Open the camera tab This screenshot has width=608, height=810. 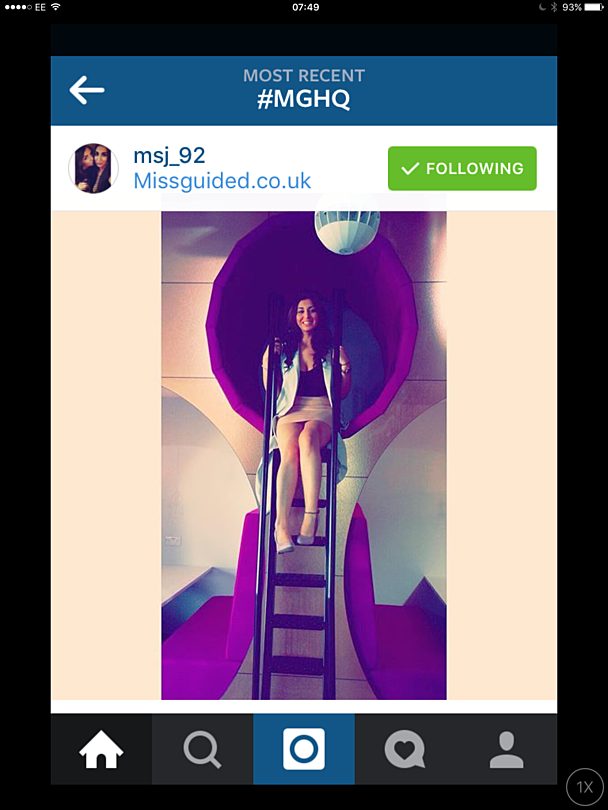click(x=304, y=749)
